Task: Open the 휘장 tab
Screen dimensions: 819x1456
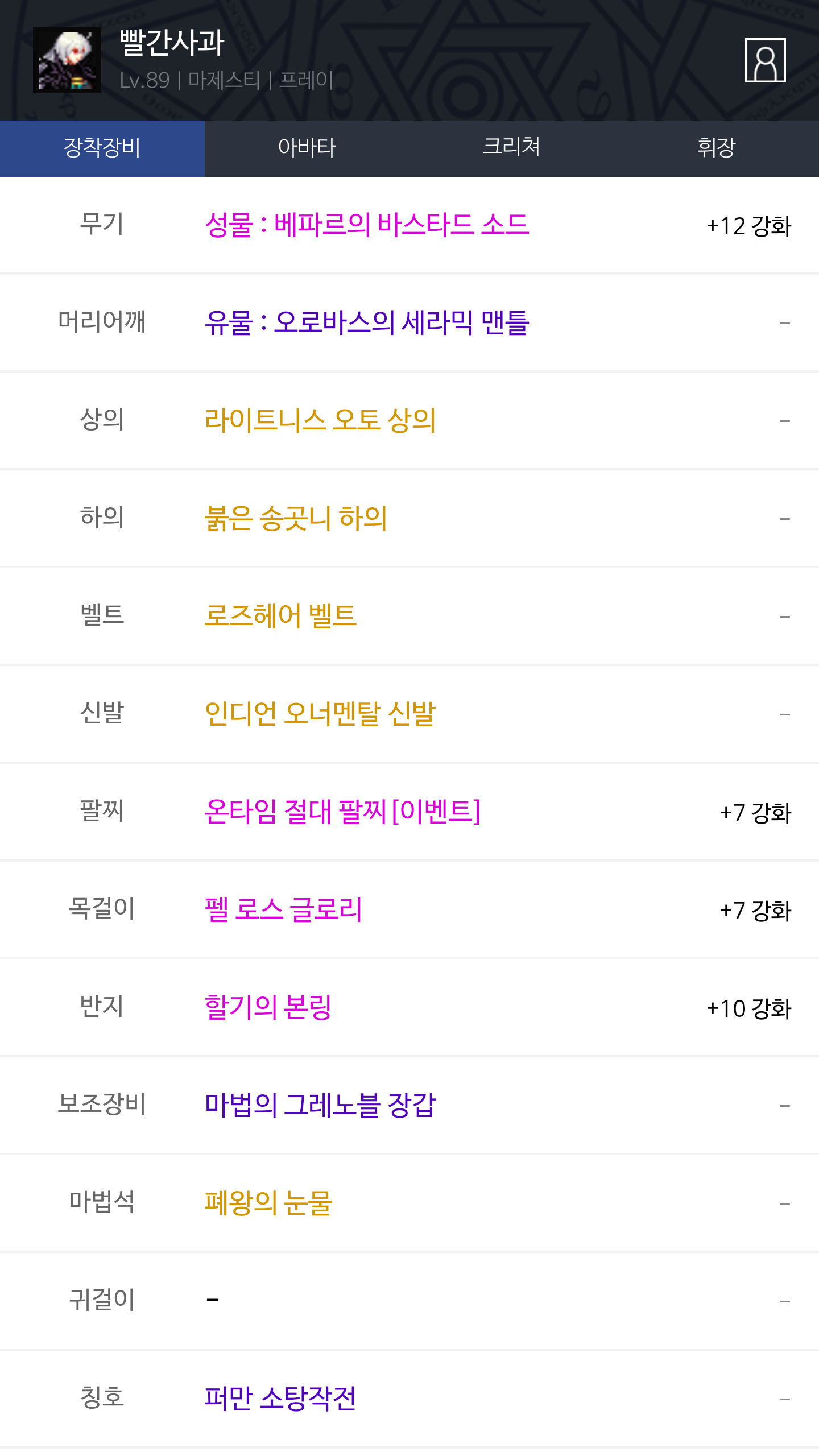Action: coord(717,148)
